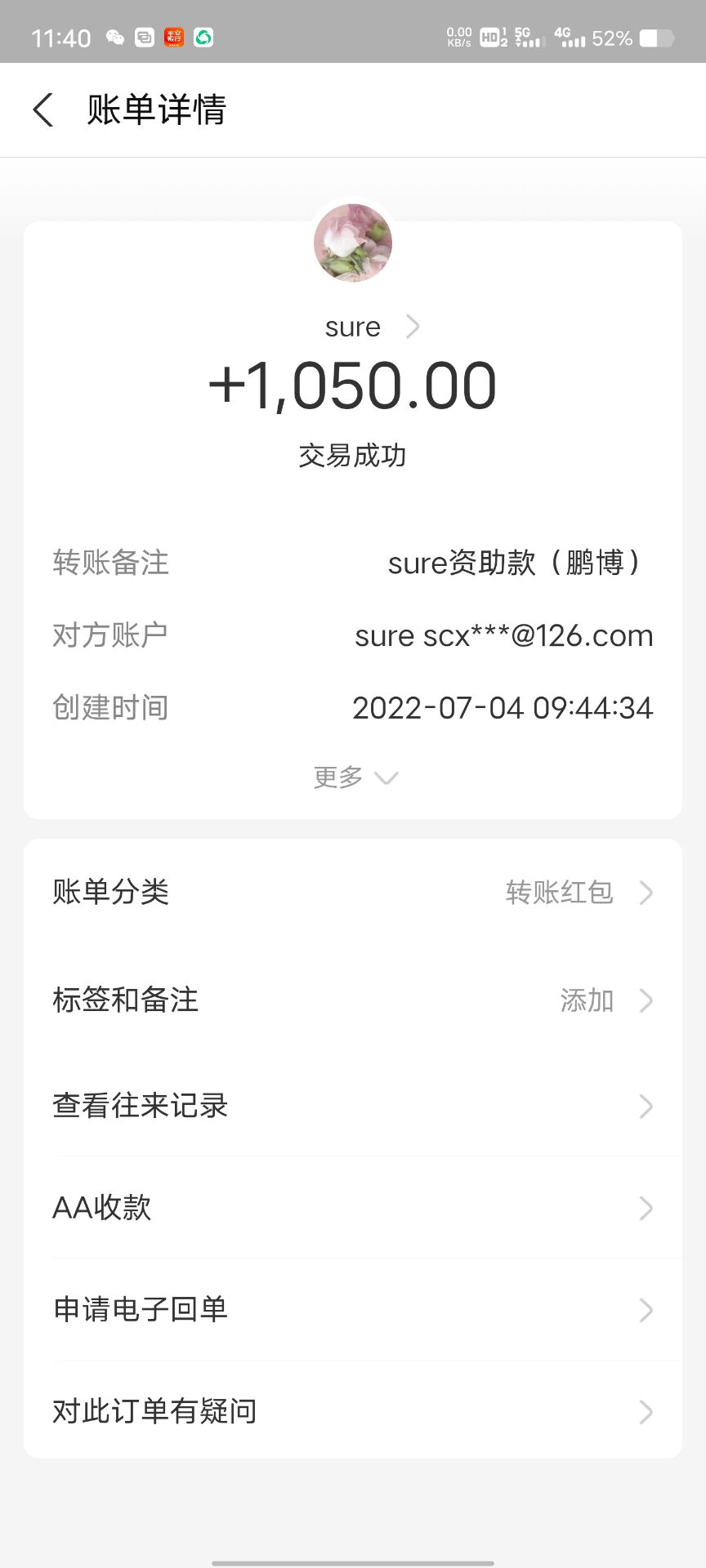Expand 更多 to show more transaction details
This screenshot has height=1568, width=706.
click(x=353, y=777)
